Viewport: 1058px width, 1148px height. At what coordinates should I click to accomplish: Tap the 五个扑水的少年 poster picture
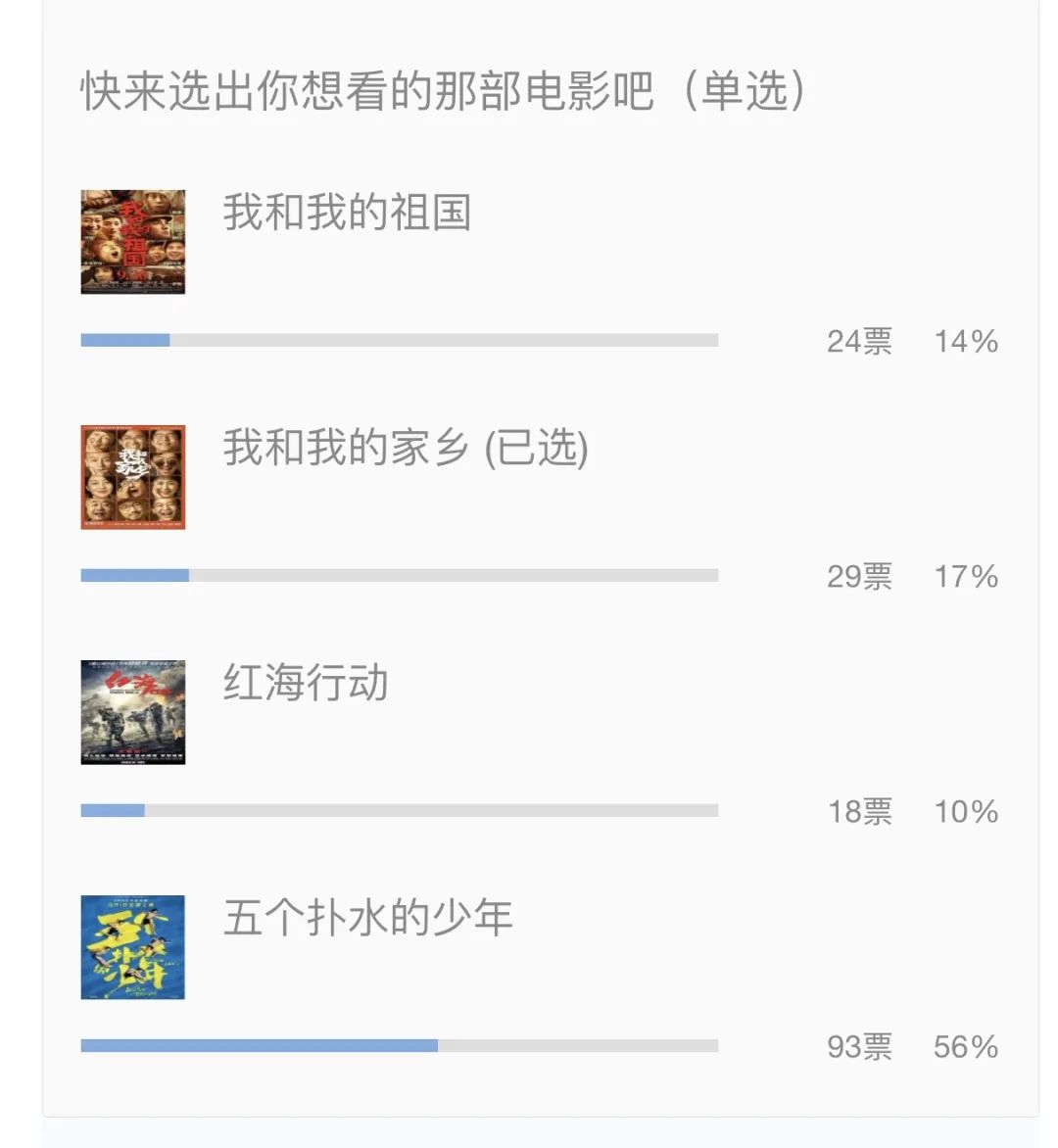click(132, 947)
